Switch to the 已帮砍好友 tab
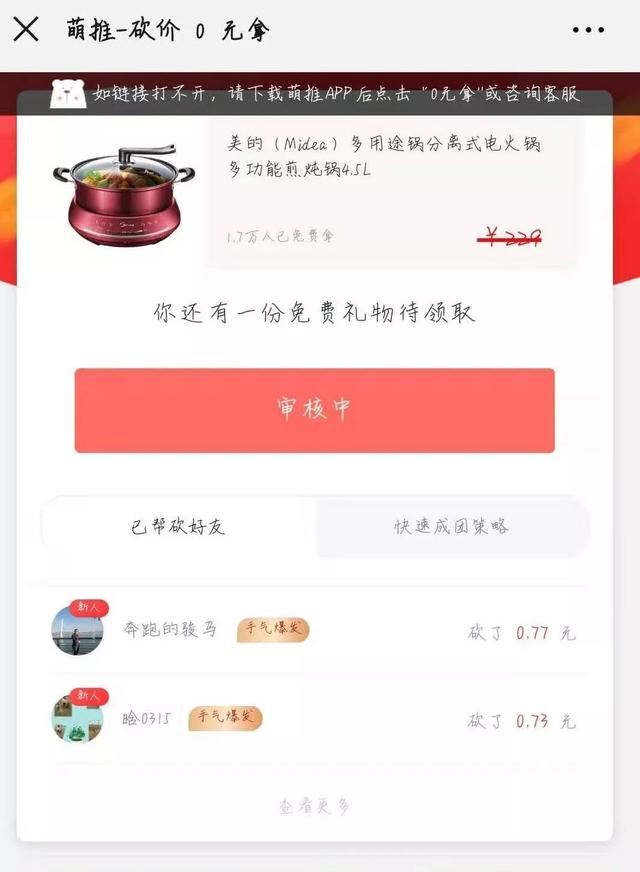The image size is (640, 872). [179, 526]
